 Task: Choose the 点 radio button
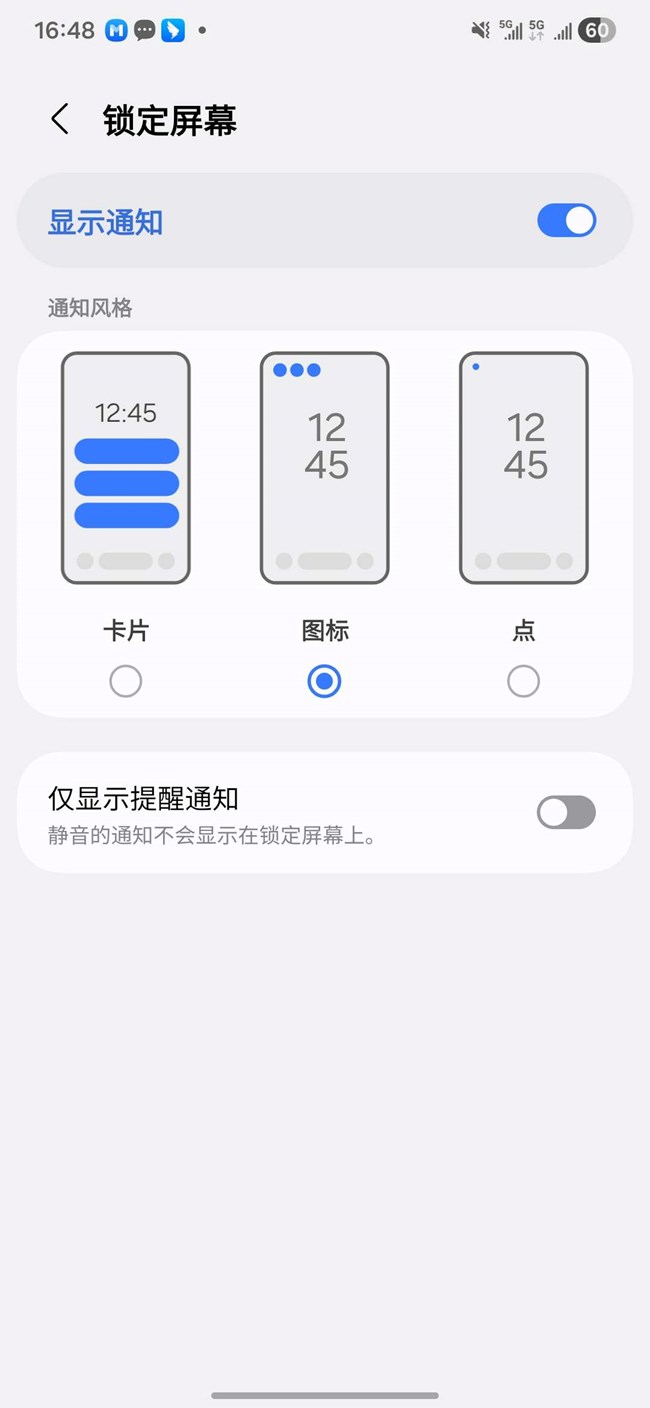click(523, 682)
